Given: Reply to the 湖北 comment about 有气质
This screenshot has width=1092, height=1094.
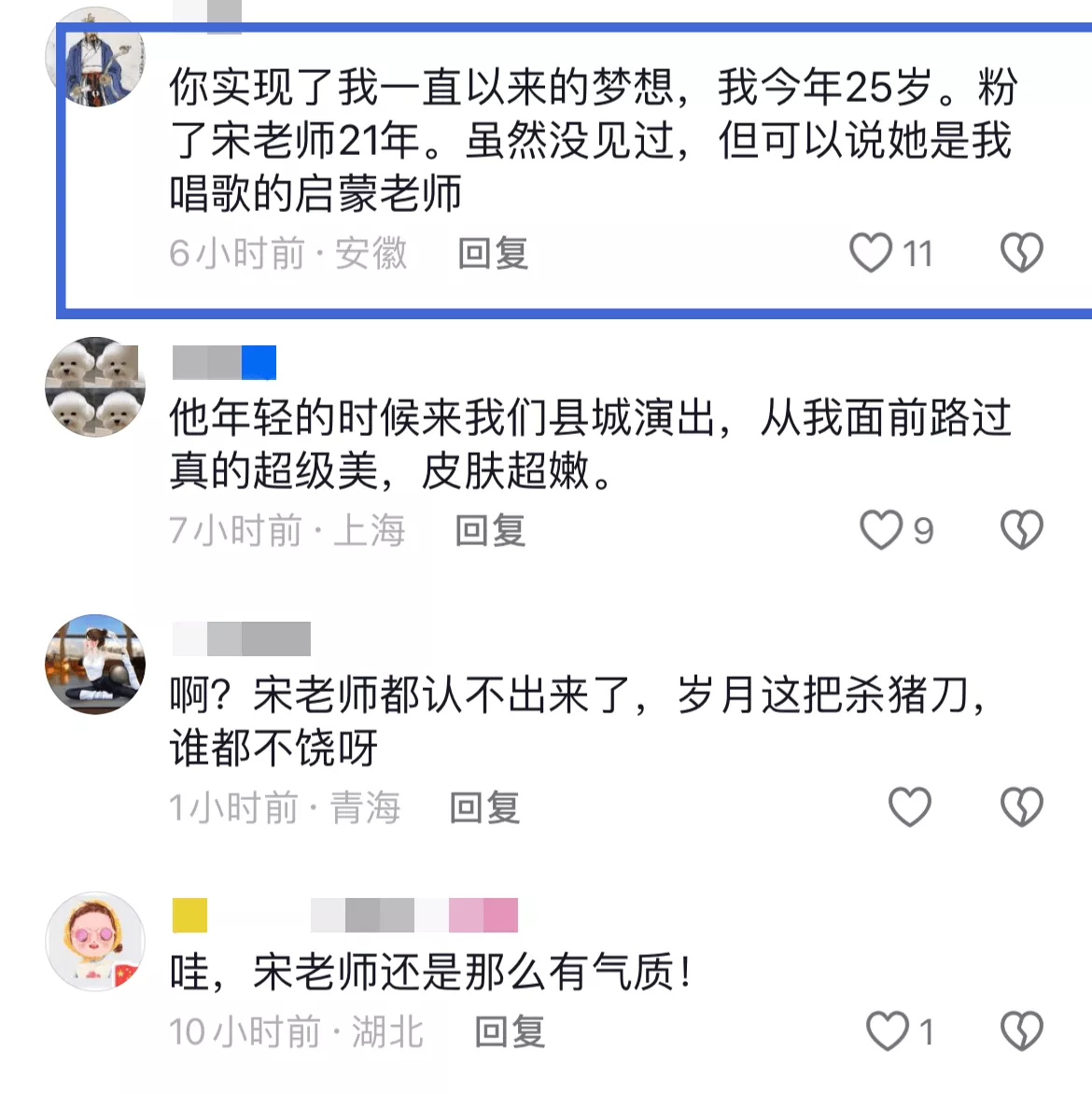Looking at the screenshot, I should click(x=510, y=1031).
